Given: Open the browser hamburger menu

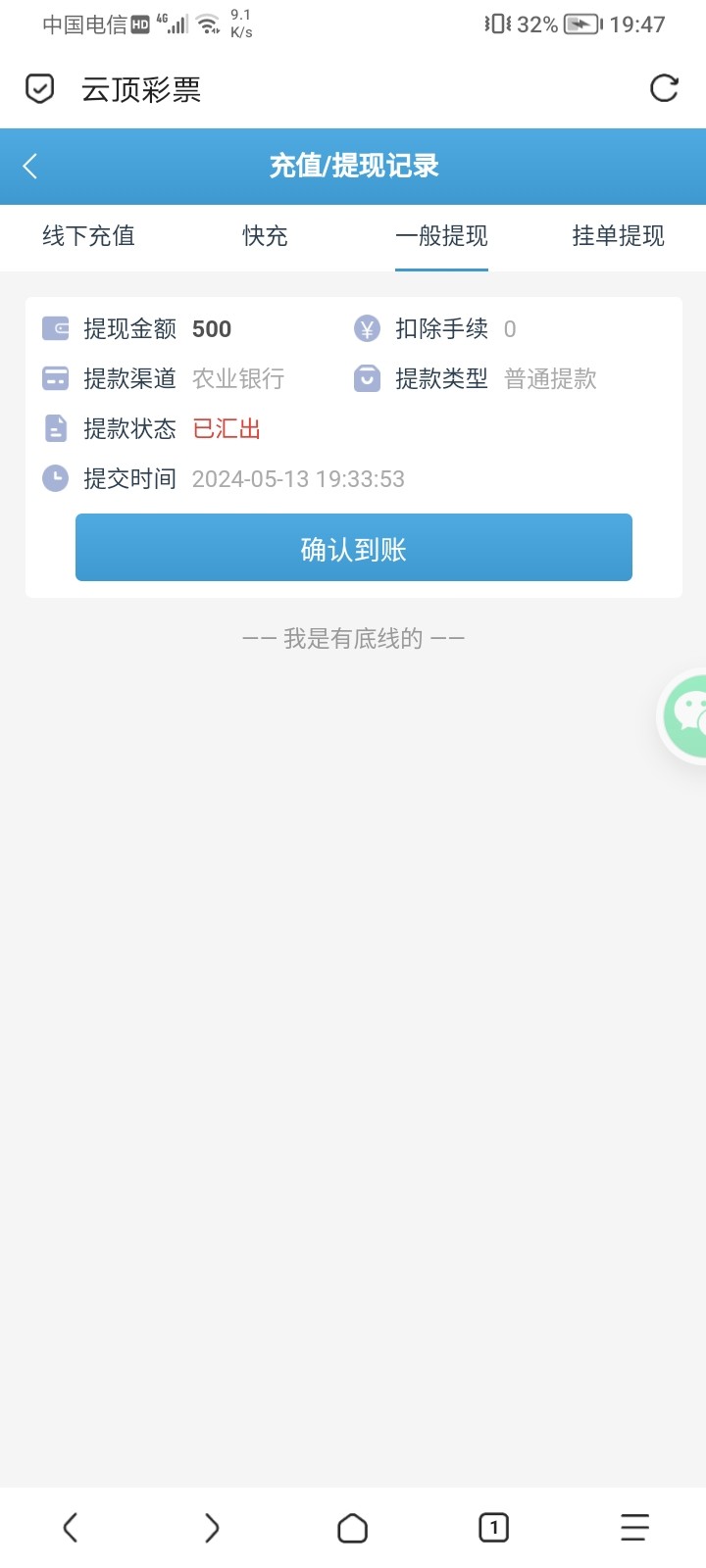Looking at the screenshot, I should pyautogui.click(x=634, y=1527).
